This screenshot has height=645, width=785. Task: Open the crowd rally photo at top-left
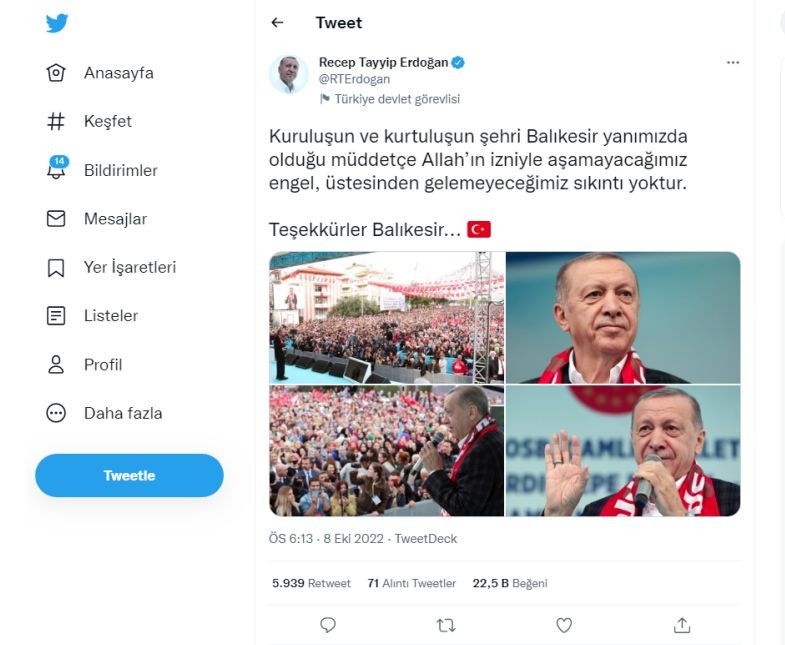click(386, 316)
